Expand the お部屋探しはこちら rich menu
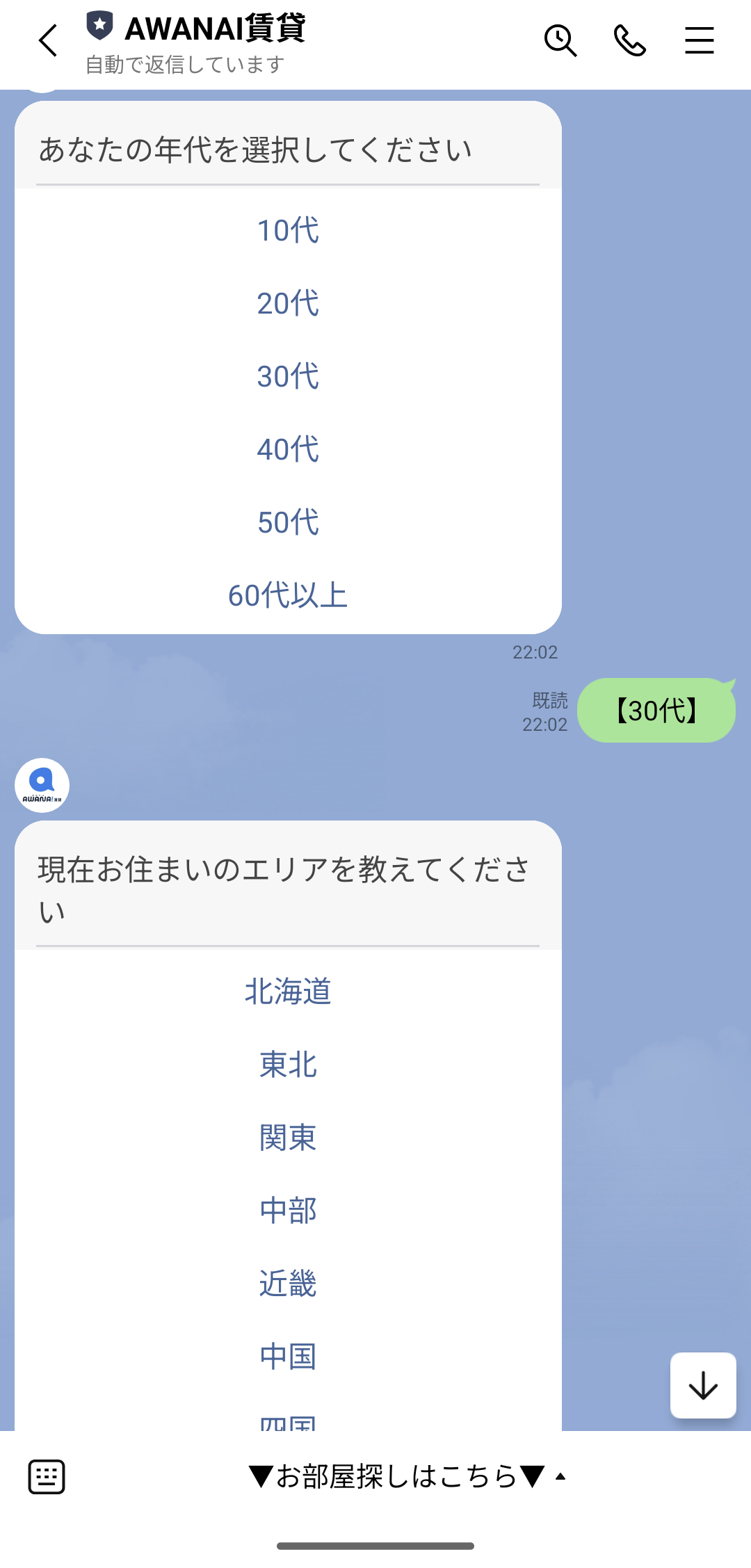751x1568 pixels. (407, 1476)
